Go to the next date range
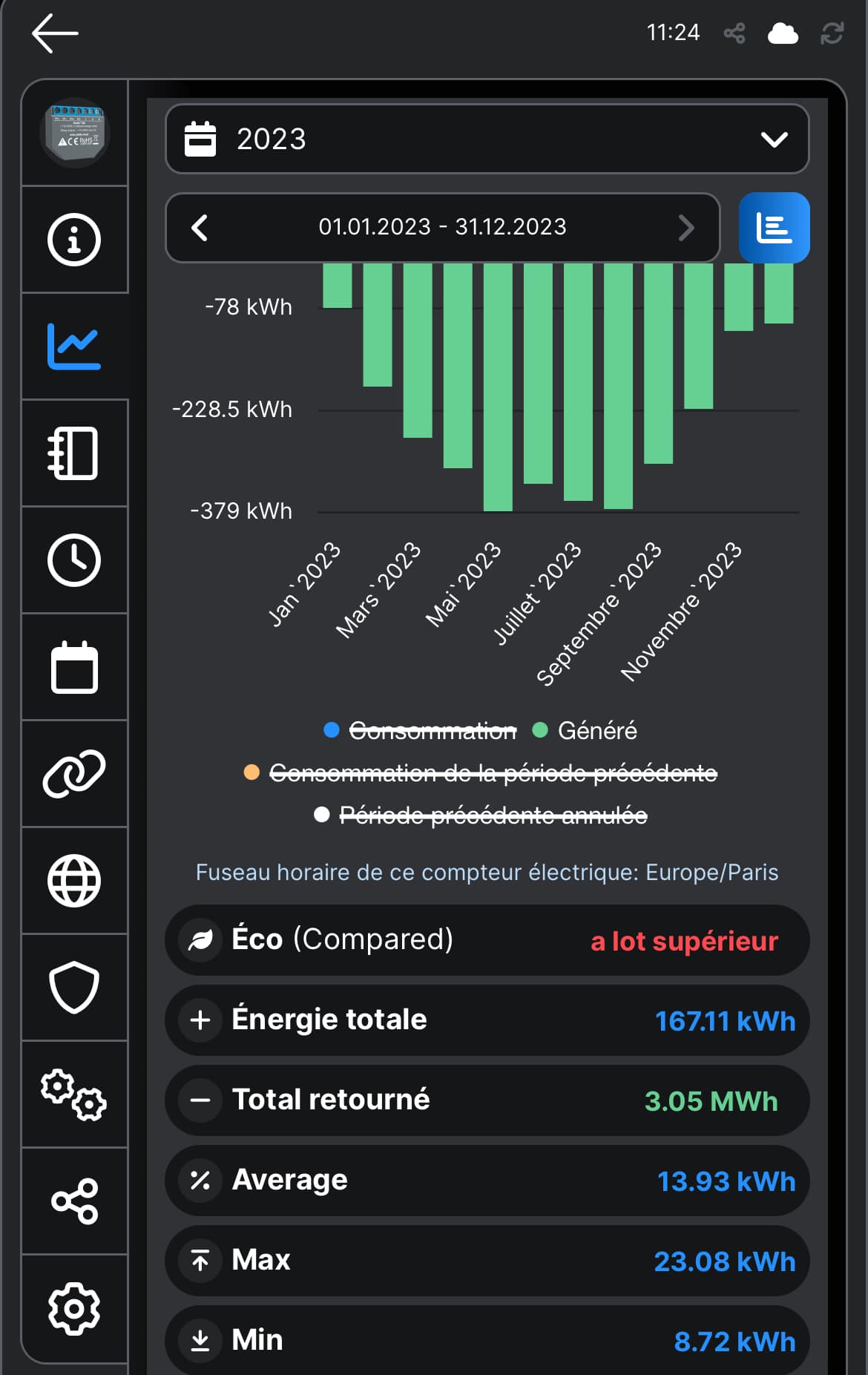The width and height of the screenshot is (868, 1375). [x=686, y=228]
